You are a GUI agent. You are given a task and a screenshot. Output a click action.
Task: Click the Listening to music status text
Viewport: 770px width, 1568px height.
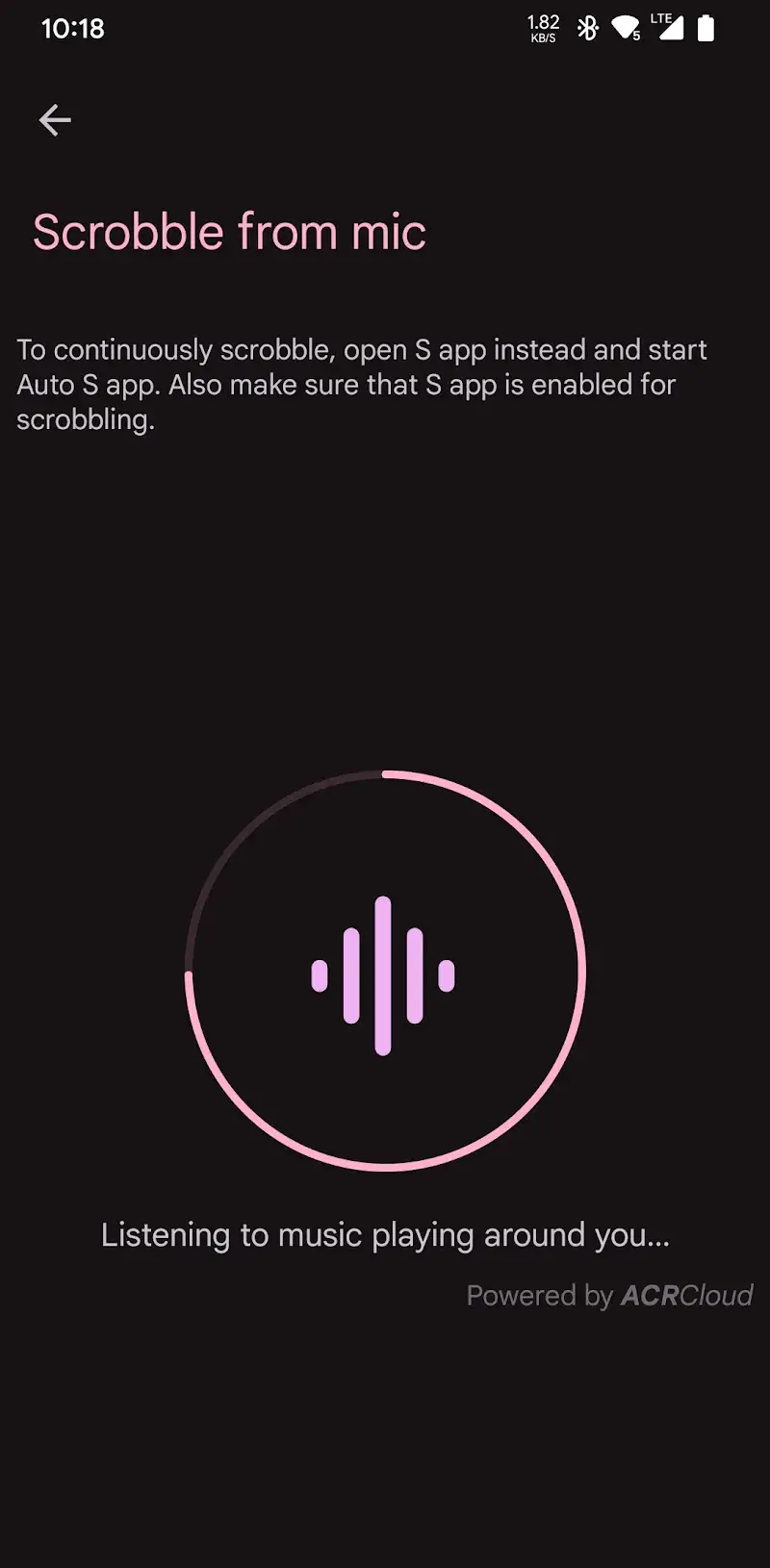click(x=384, y=1234)
